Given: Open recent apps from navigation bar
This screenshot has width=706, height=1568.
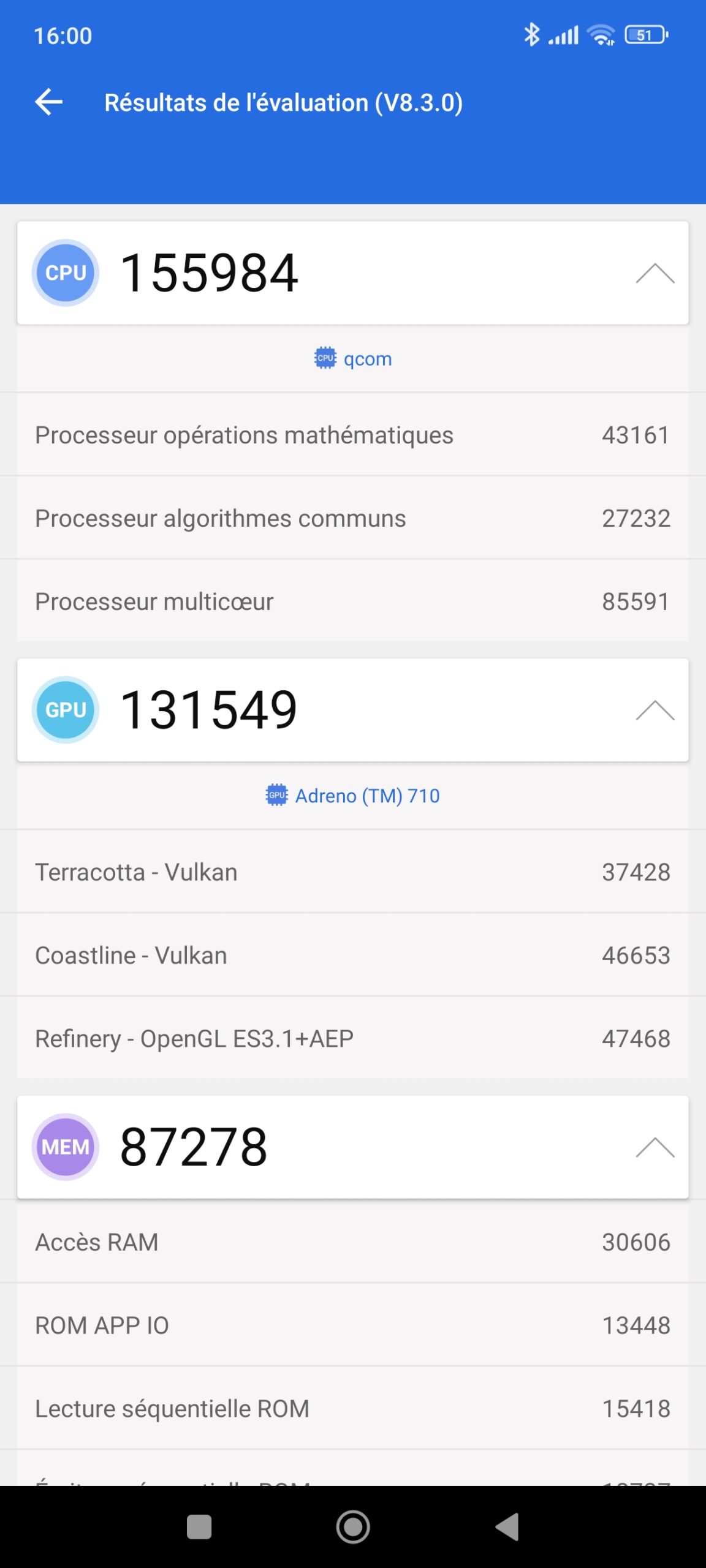Looking at the screenshot, I should click(x=199, y=1527).
